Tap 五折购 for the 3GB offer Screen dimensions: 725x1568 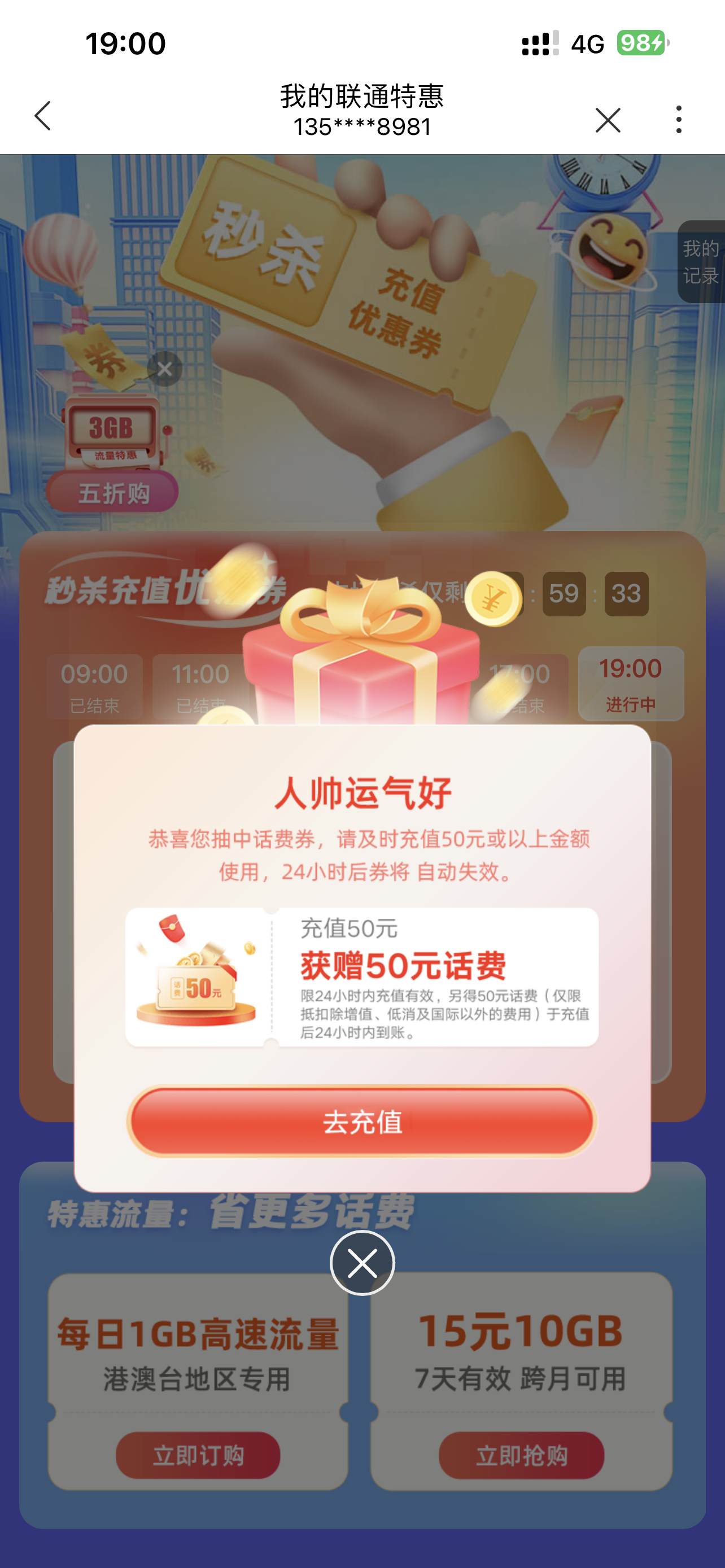pyautogui.click(x=112, y=492)
